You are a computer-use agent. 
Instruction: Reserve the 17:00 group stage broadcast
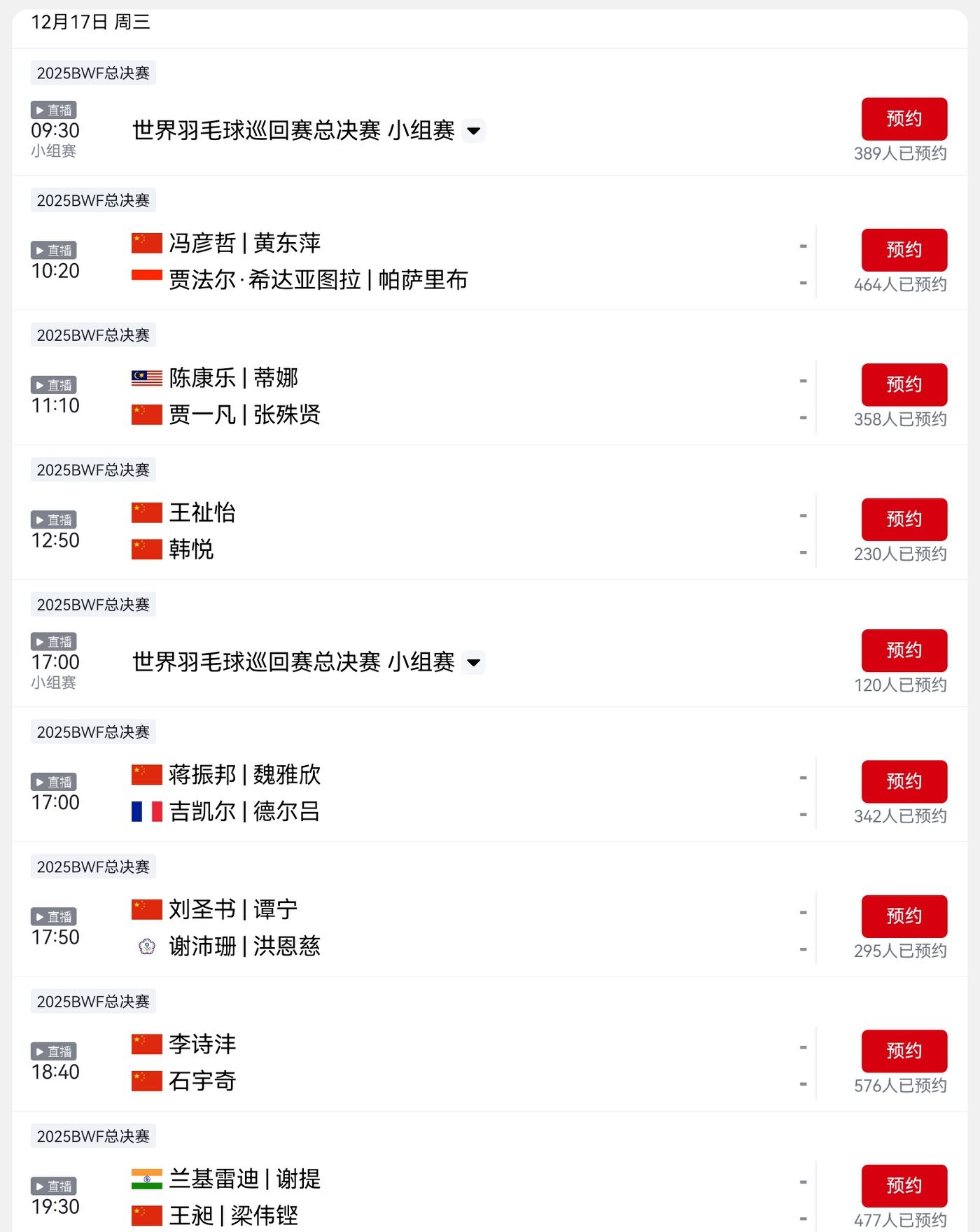coord(904,650)
